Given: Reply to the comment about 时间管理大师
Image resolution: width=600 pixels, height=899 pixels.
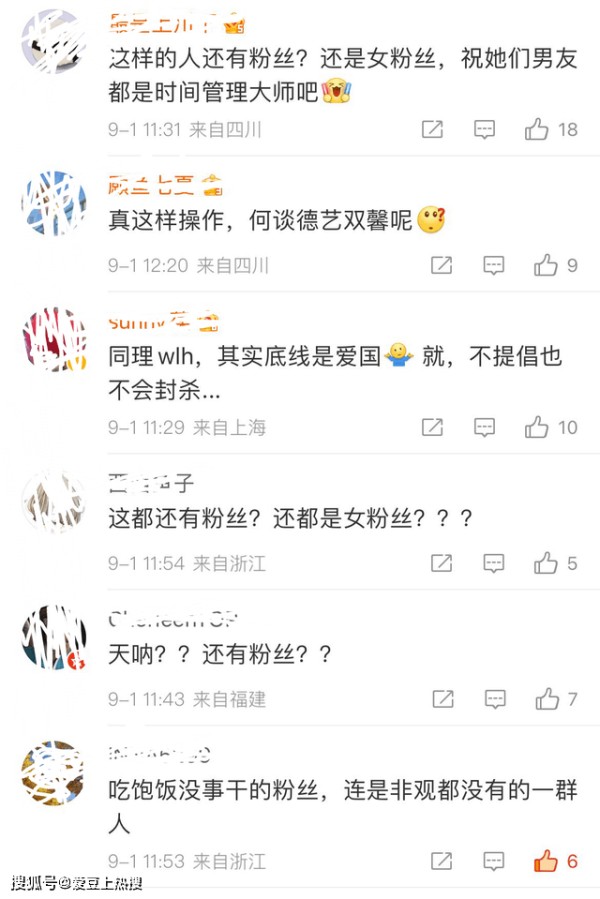Looking at the screenshot, I should [x=484, y=129].
